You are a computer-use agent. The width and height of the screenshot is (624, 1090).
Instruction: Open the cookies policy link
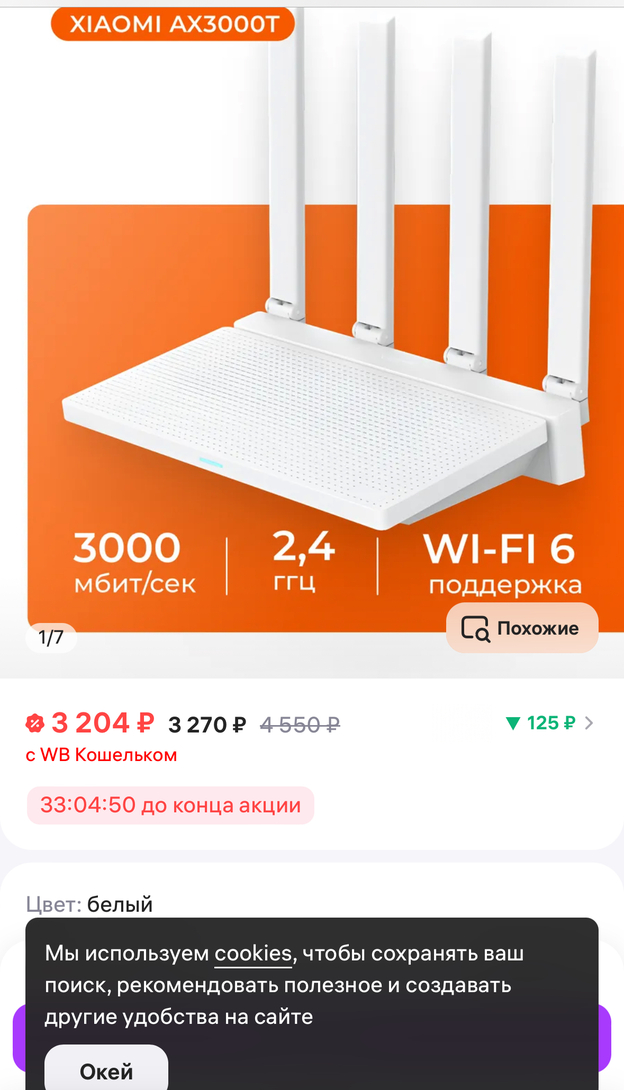pyautogui.click(x=252, y=953)
